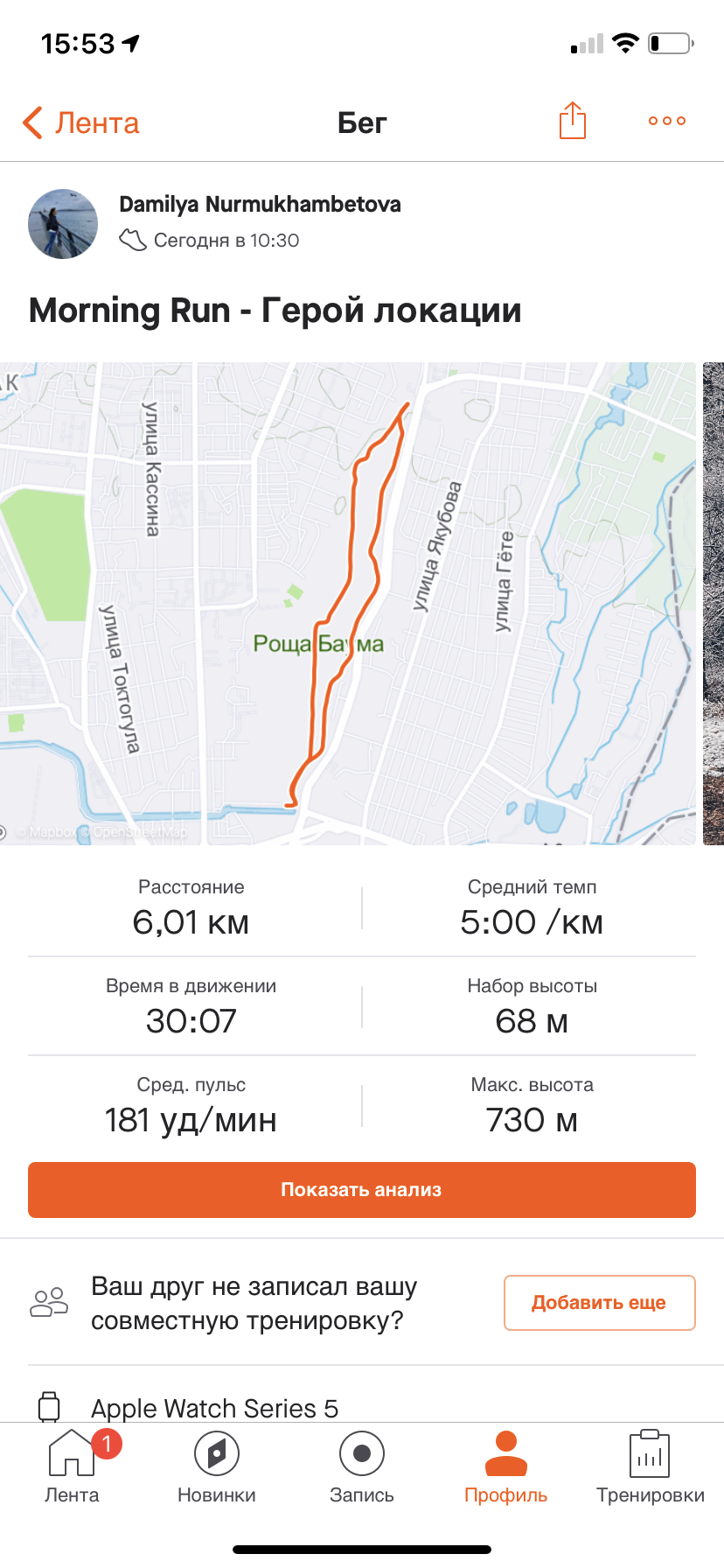Image resolution: width=724 pixels, height=1568 pixels.
Task: Switch to the Лента tab
Action: 72,1466
